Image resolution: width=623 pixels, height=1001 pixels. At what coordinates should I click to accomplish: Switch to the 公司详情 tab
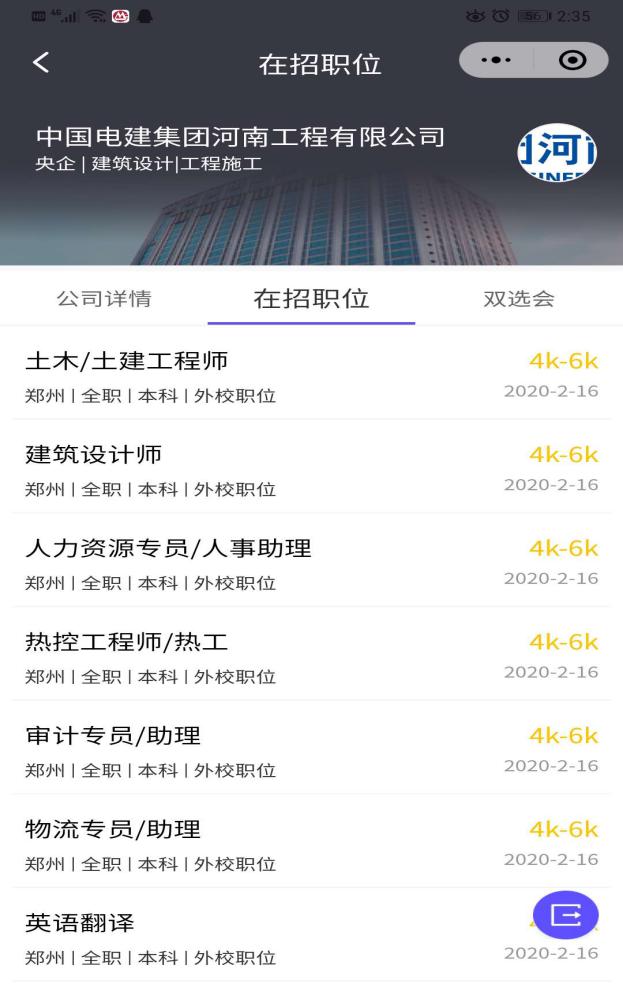104,299
